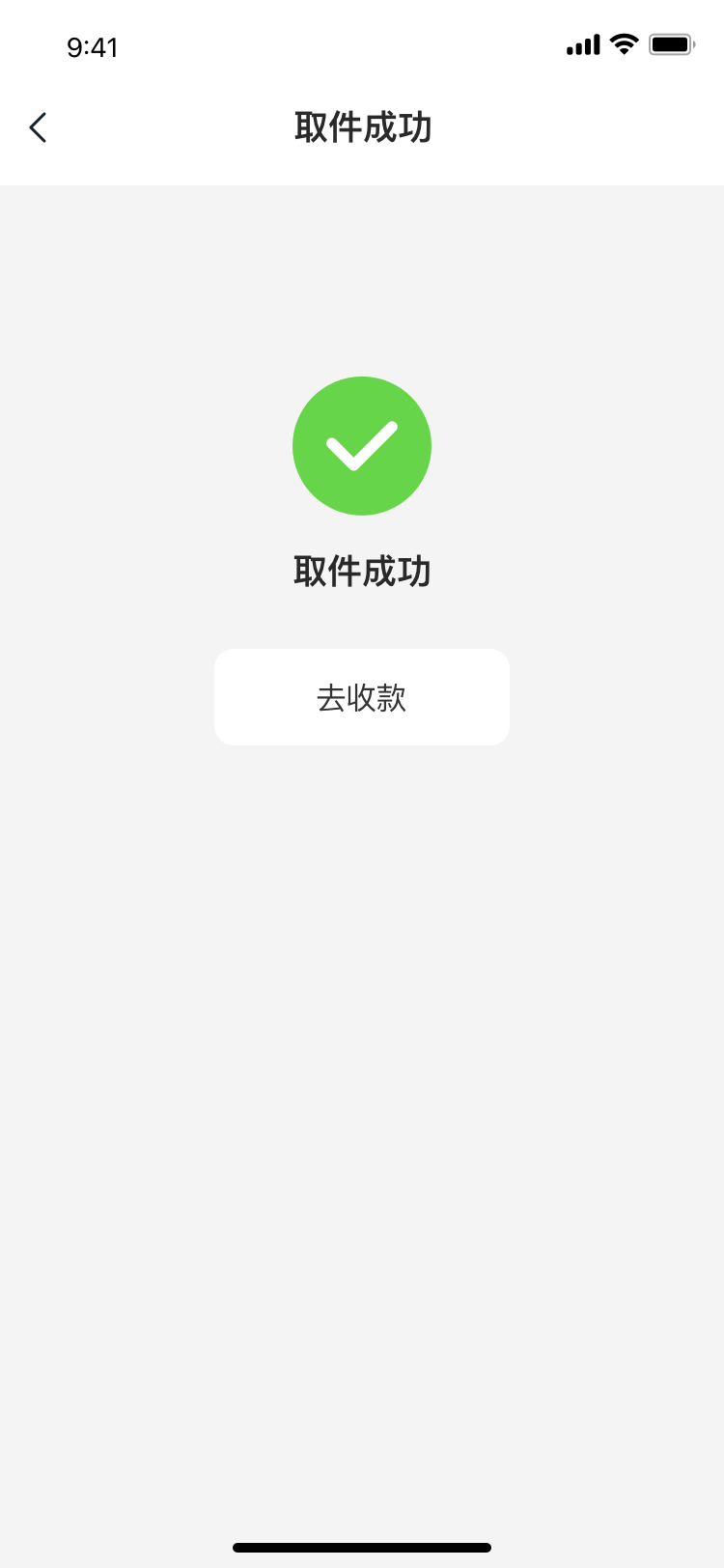Tap the 去收款 button
Image resolution: width=724 pixels, height=1568 pixels.
click(362, 697)
